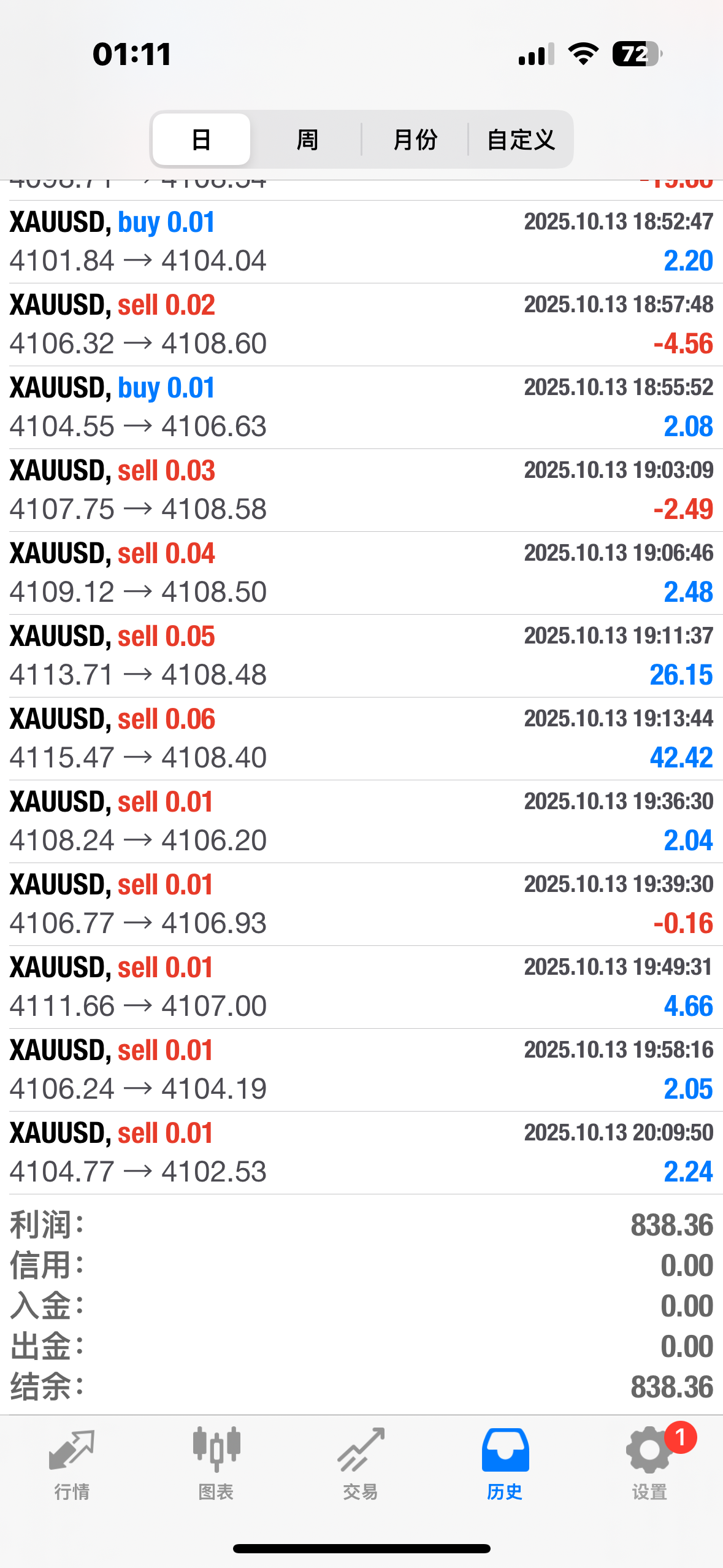The height and width of the screenshot is (1568, 723).
Task: Select the 日 (day) period segment
Action: (201, 140)
